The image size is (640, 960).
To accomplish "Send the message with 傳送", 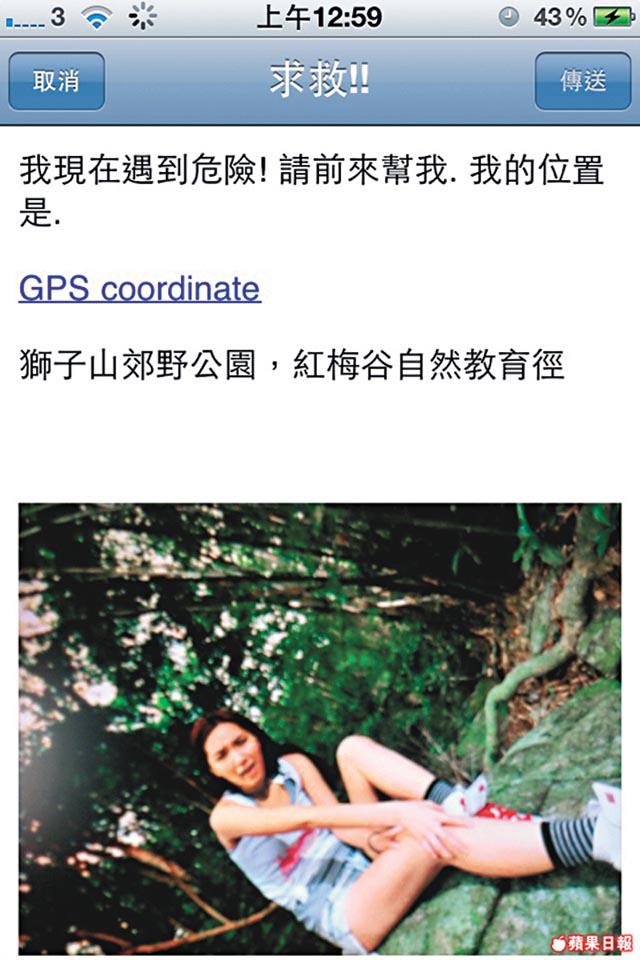I will tap(583, 81).
